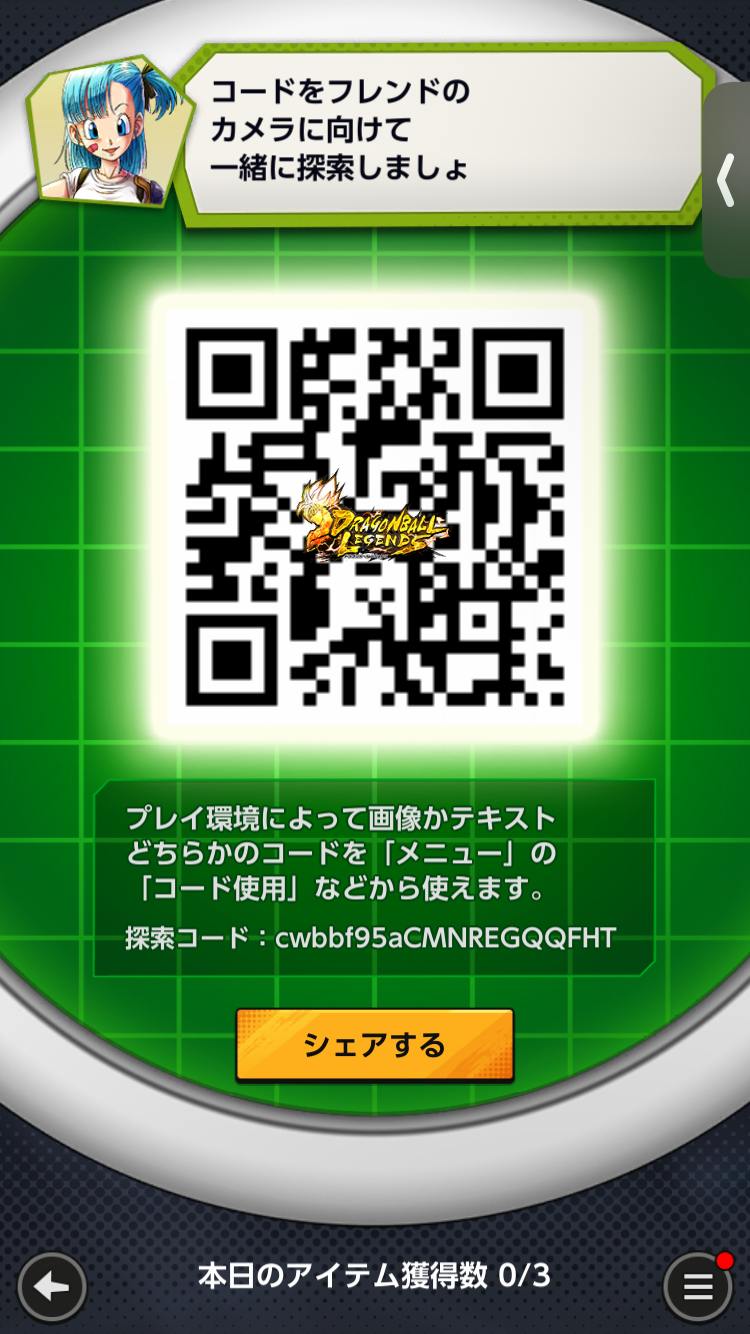The height and width of the screenshot is (1334, 750).
Task: Tap the orange シェアする share button
Action: (374, 1045)
